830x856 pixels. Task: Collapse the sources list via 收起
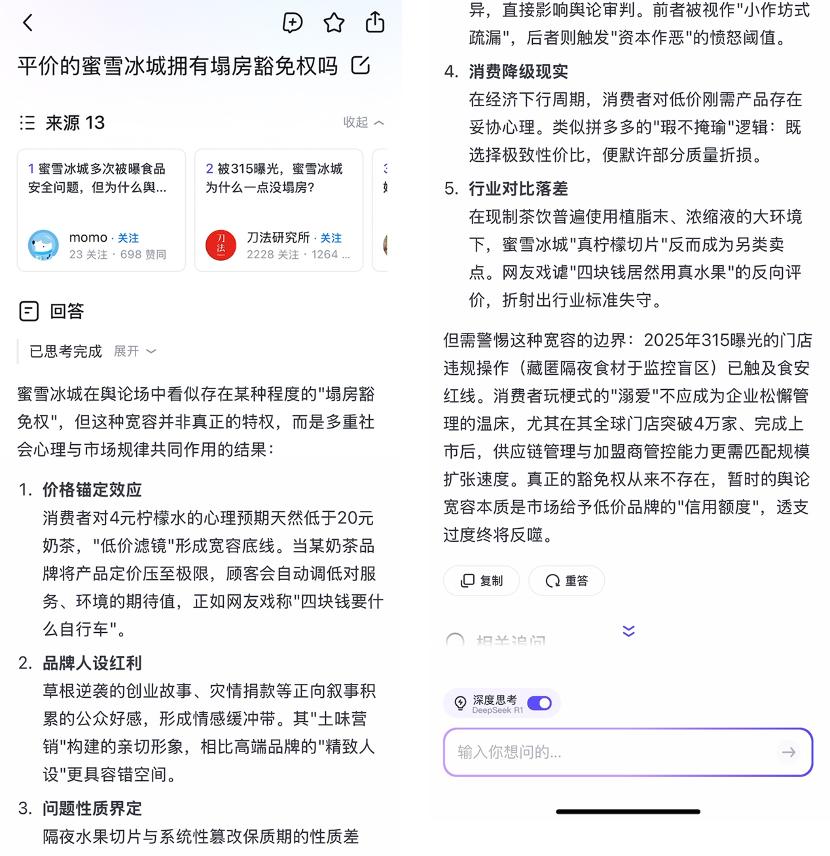coord(363,122)
